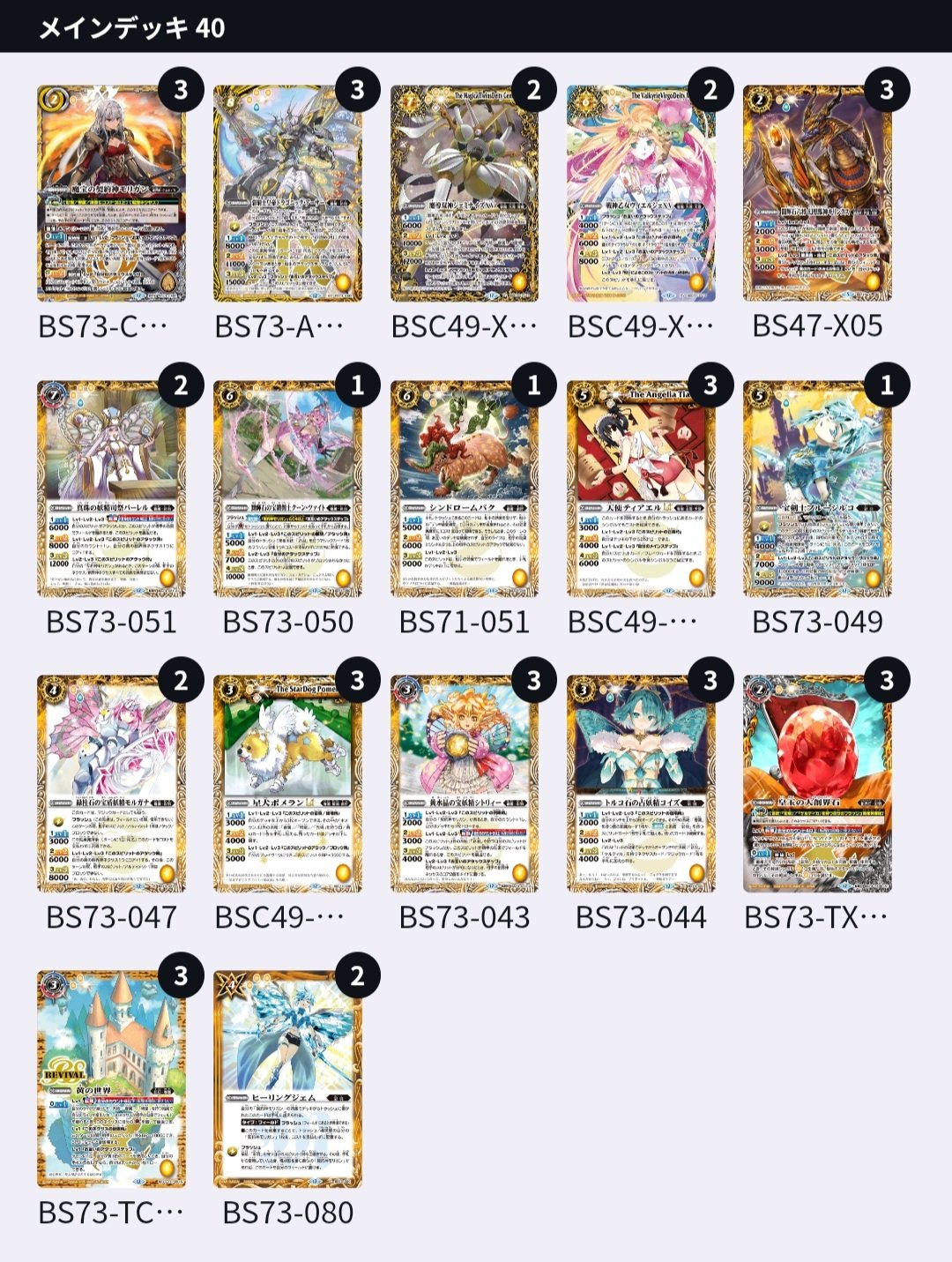Open card BS47-X05 details
952x1262 pixels.
817,194
